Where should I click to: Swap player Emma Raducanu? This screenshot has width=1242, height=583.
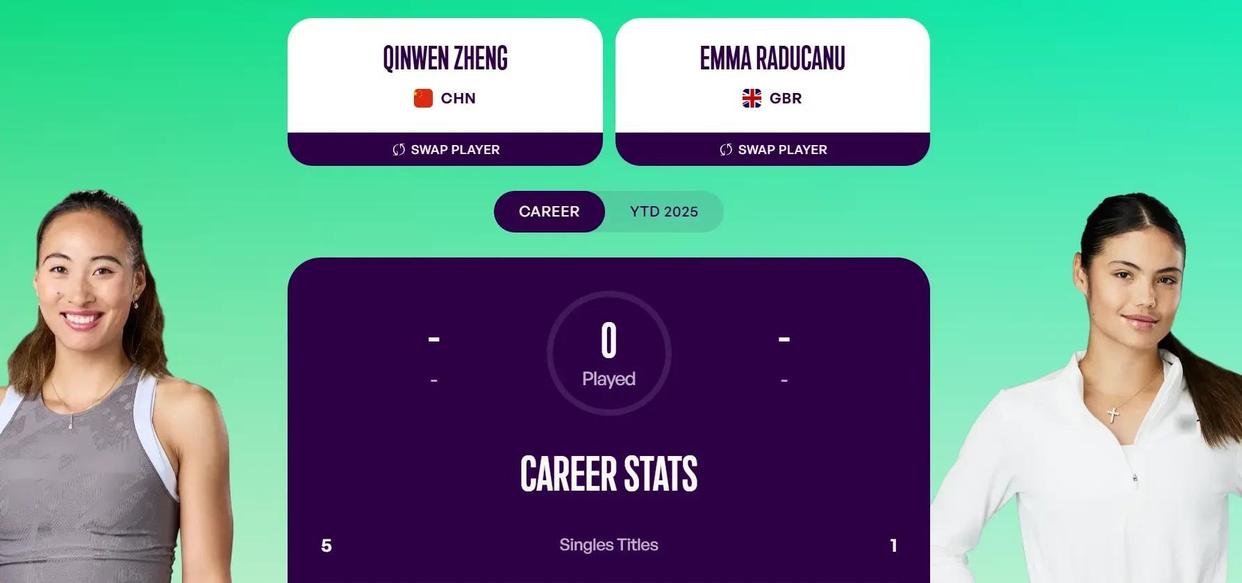tap(772, 149)
